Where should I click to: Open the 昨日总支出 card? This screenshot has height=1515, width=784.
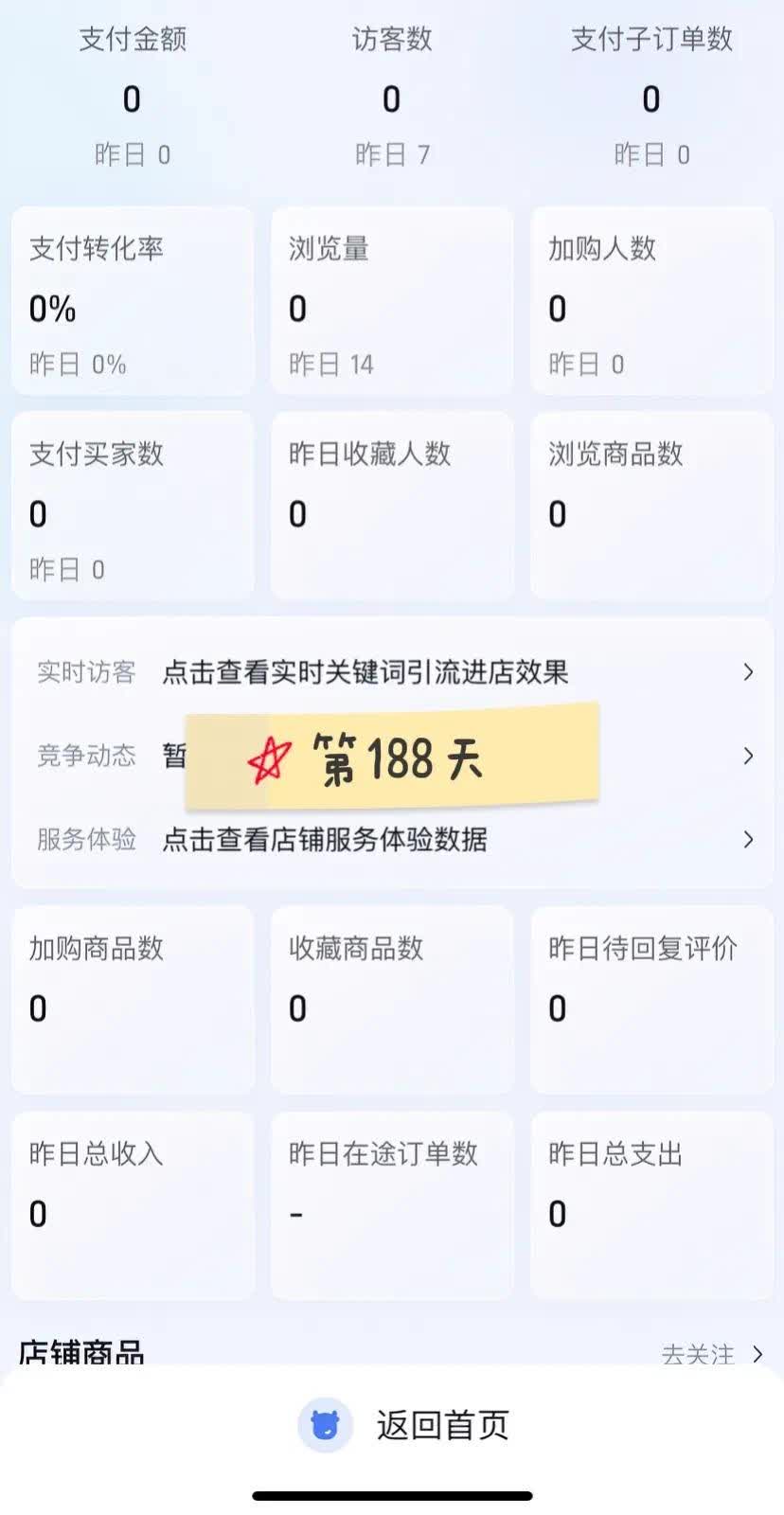[x=651, y=1204]
